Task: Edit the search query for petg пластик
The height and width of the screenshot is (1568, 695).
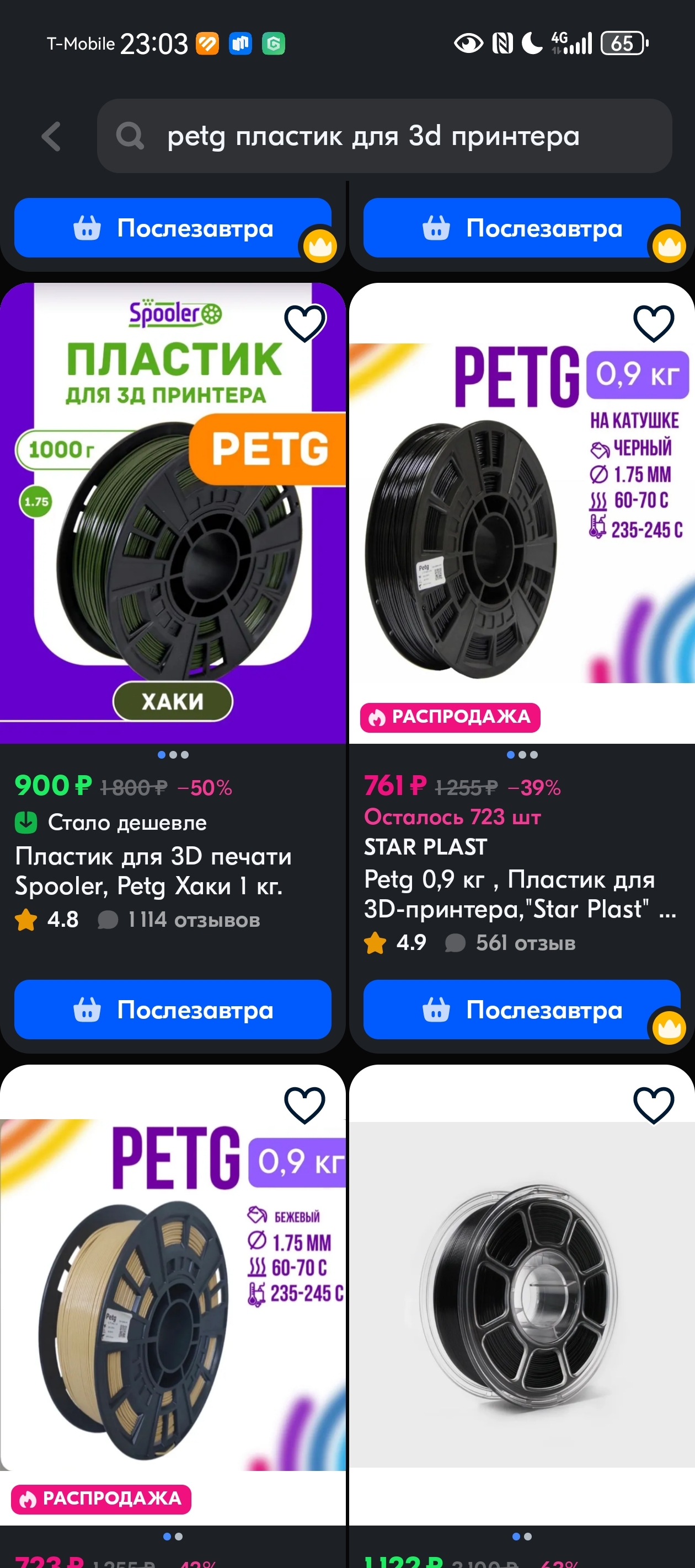Action: point(373,136)
